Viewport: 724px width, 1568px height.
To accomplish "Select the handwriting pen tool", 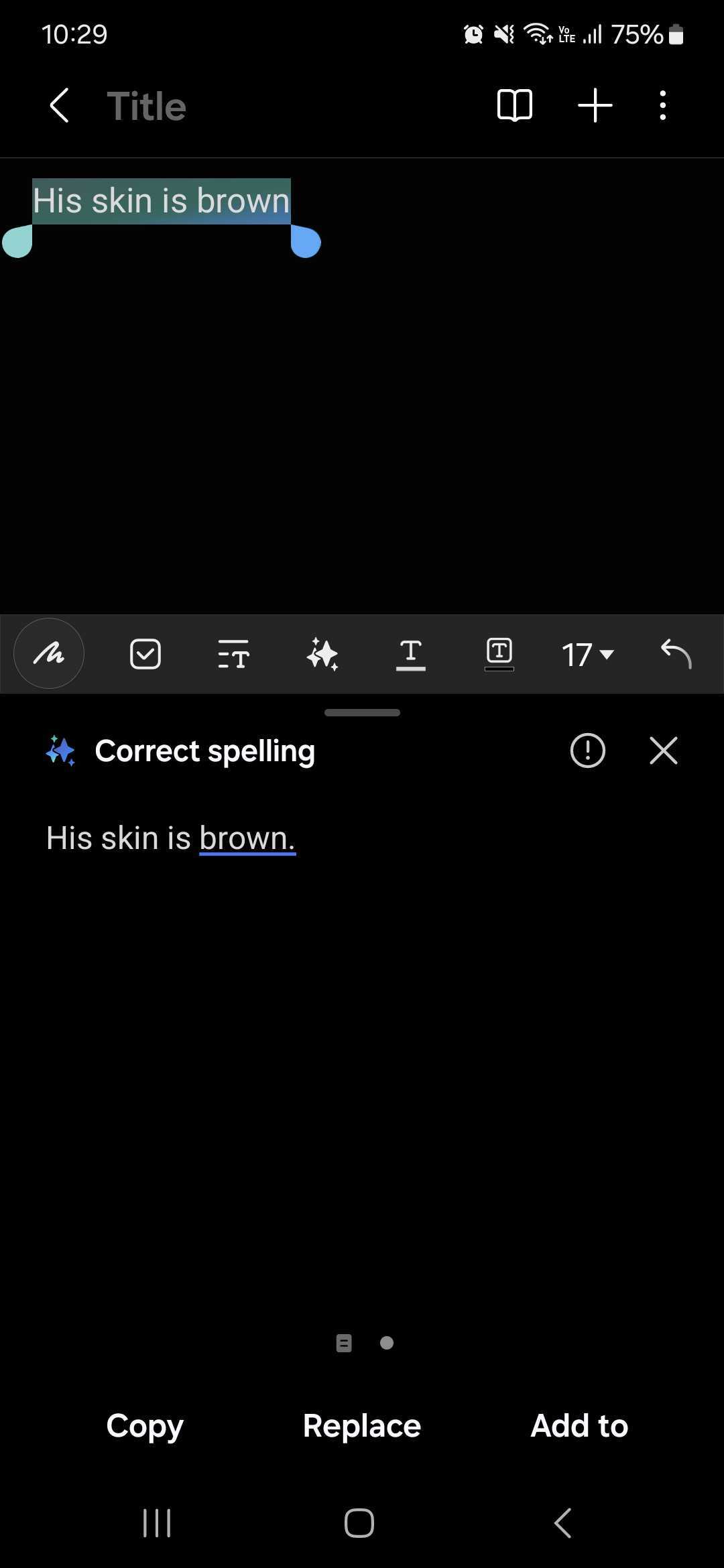I will pyautogui.click(x=49, y=653).
